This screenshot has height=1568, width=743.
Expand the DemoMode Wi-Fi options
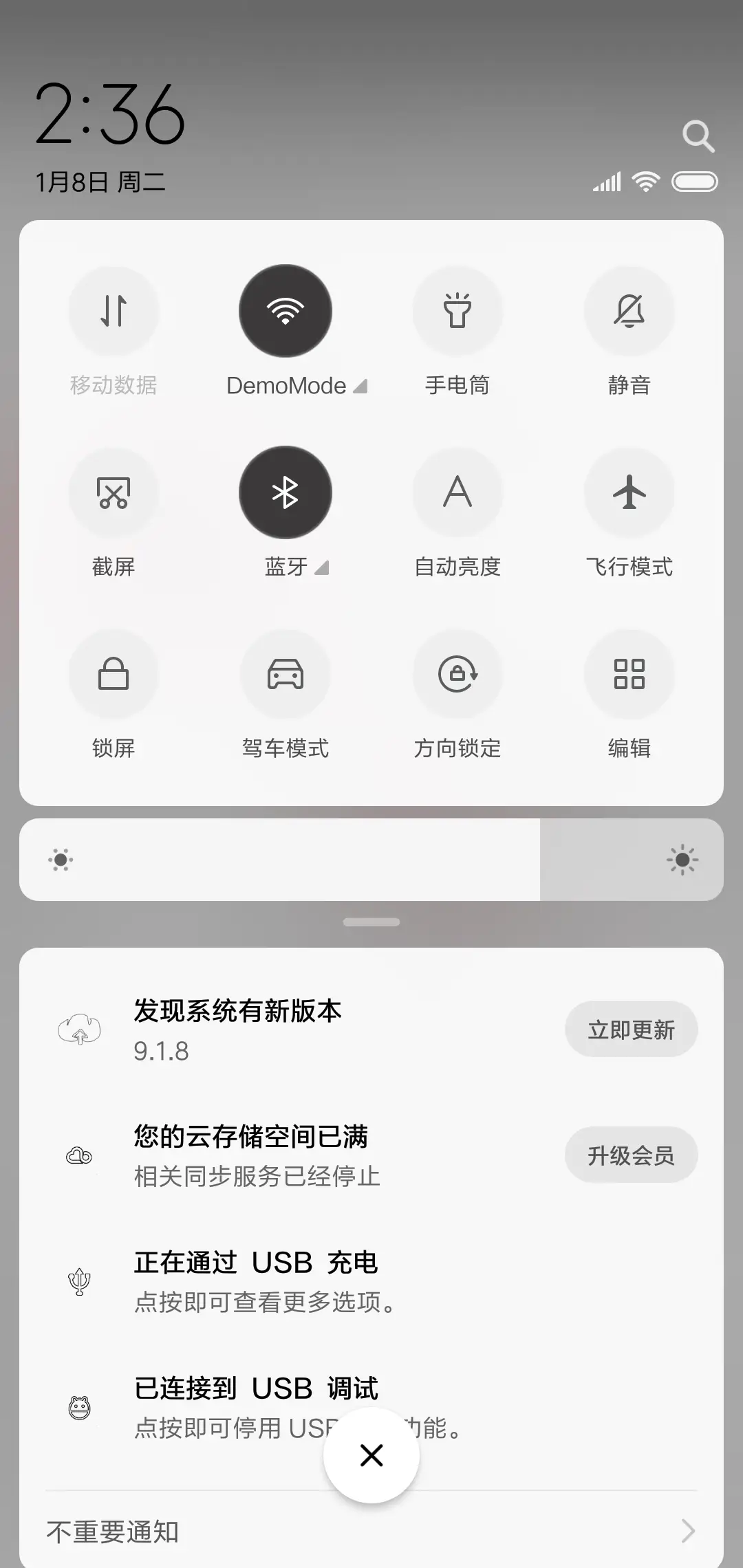click(360, 386)
